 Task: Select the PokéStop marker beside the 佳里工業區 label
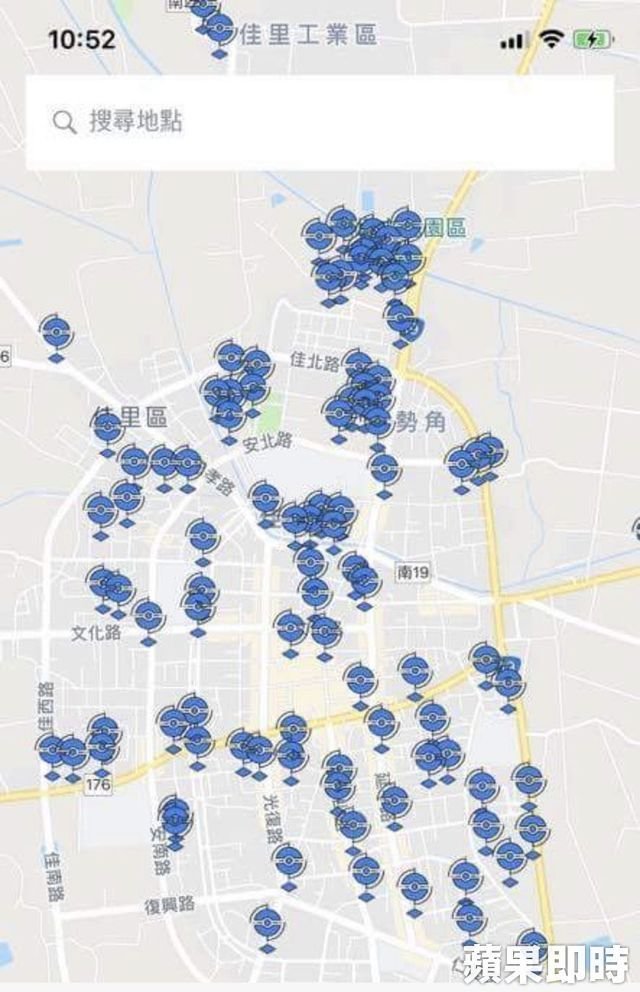[219, 30]
